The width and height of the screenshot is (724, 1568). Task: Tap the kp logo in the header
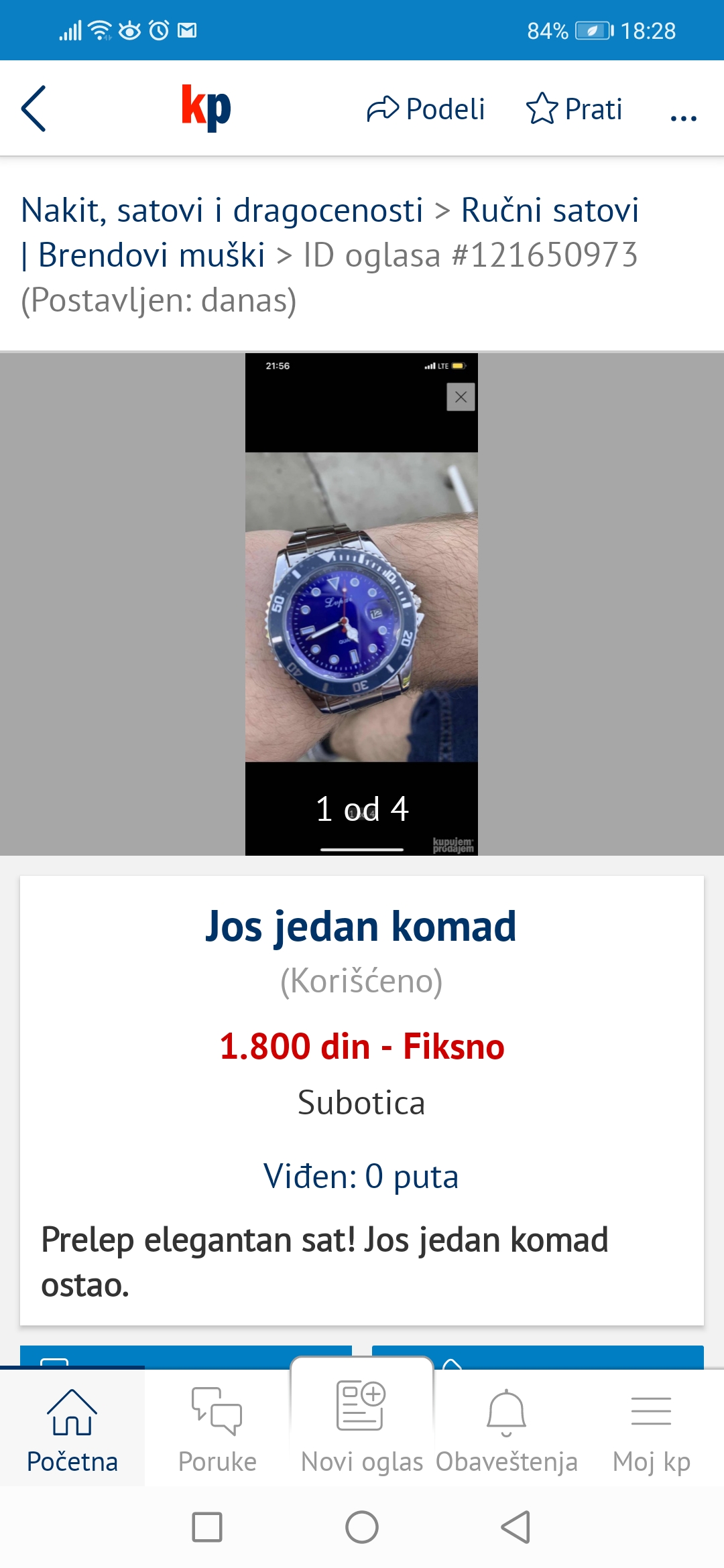206,107
